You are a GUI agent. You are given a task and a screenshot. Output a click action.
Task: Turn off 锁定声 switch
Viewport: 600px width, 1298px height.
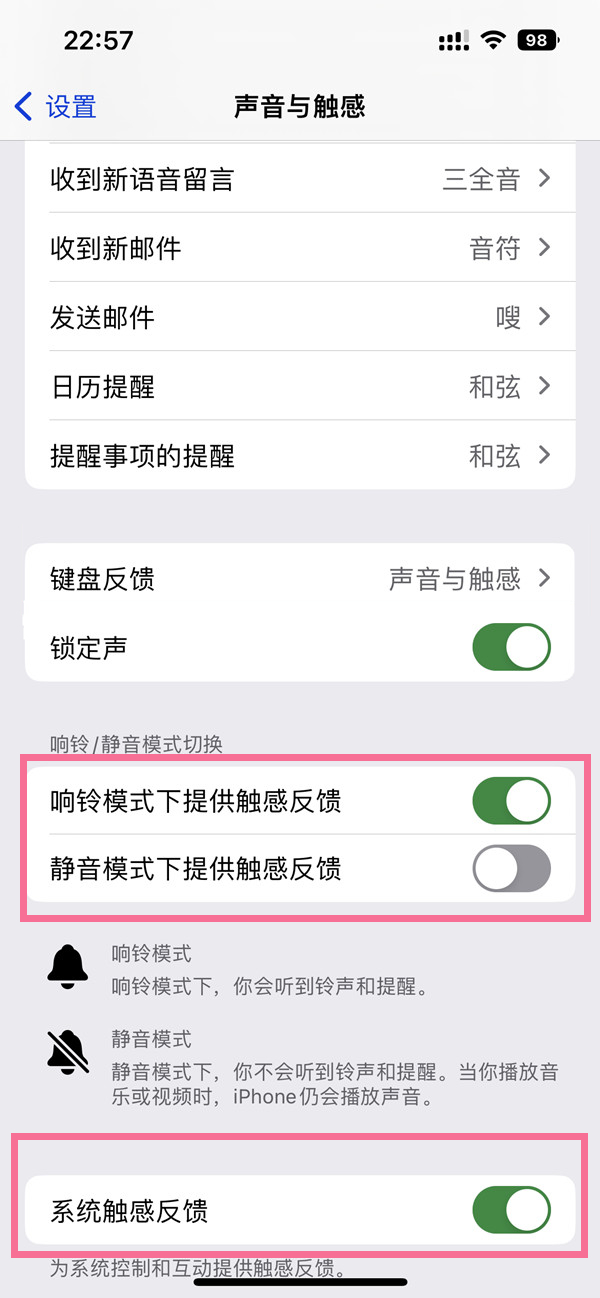point(511,647)
